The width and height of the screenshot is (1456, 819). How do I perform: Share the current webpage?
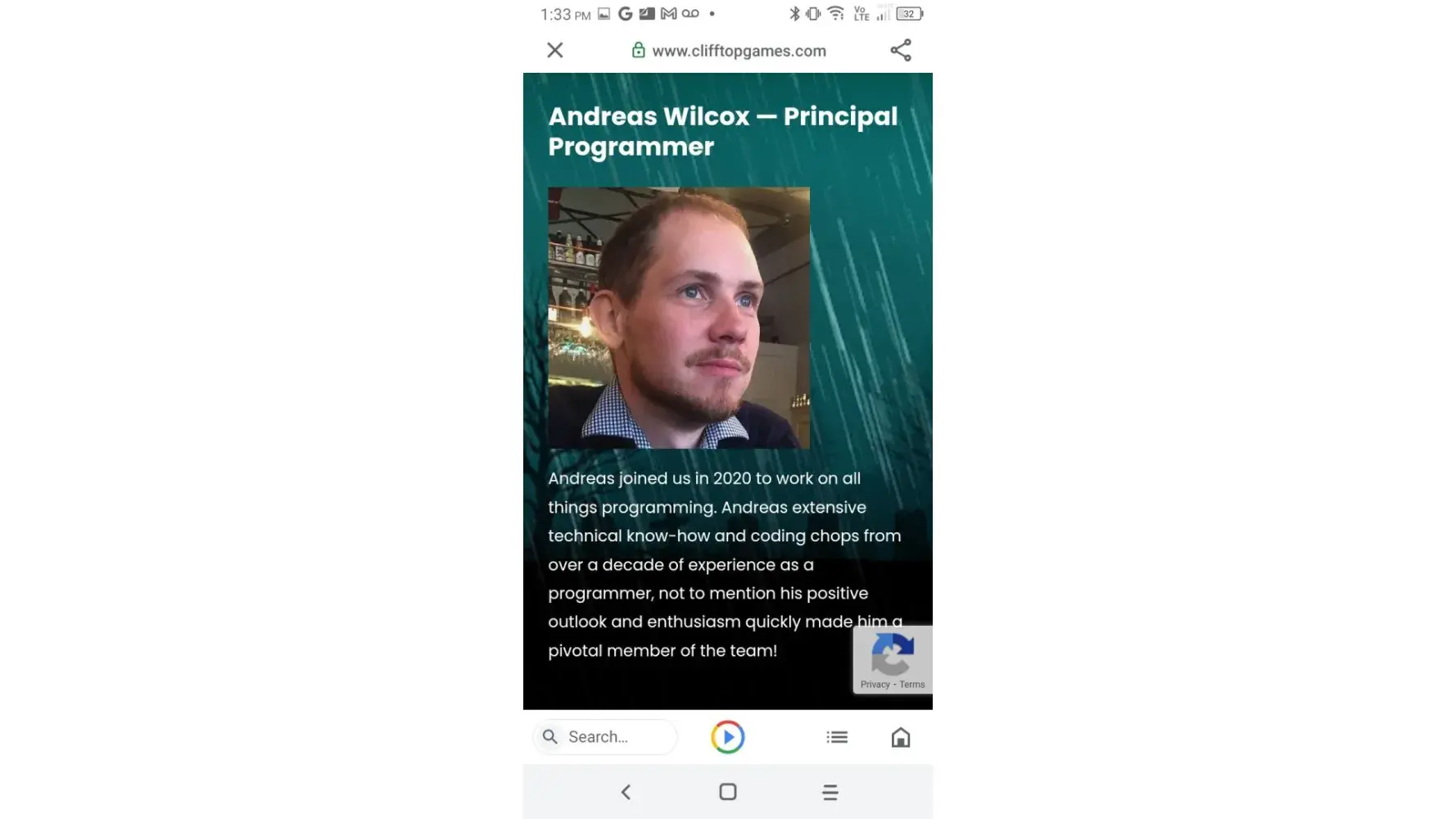tap(900, 50)
